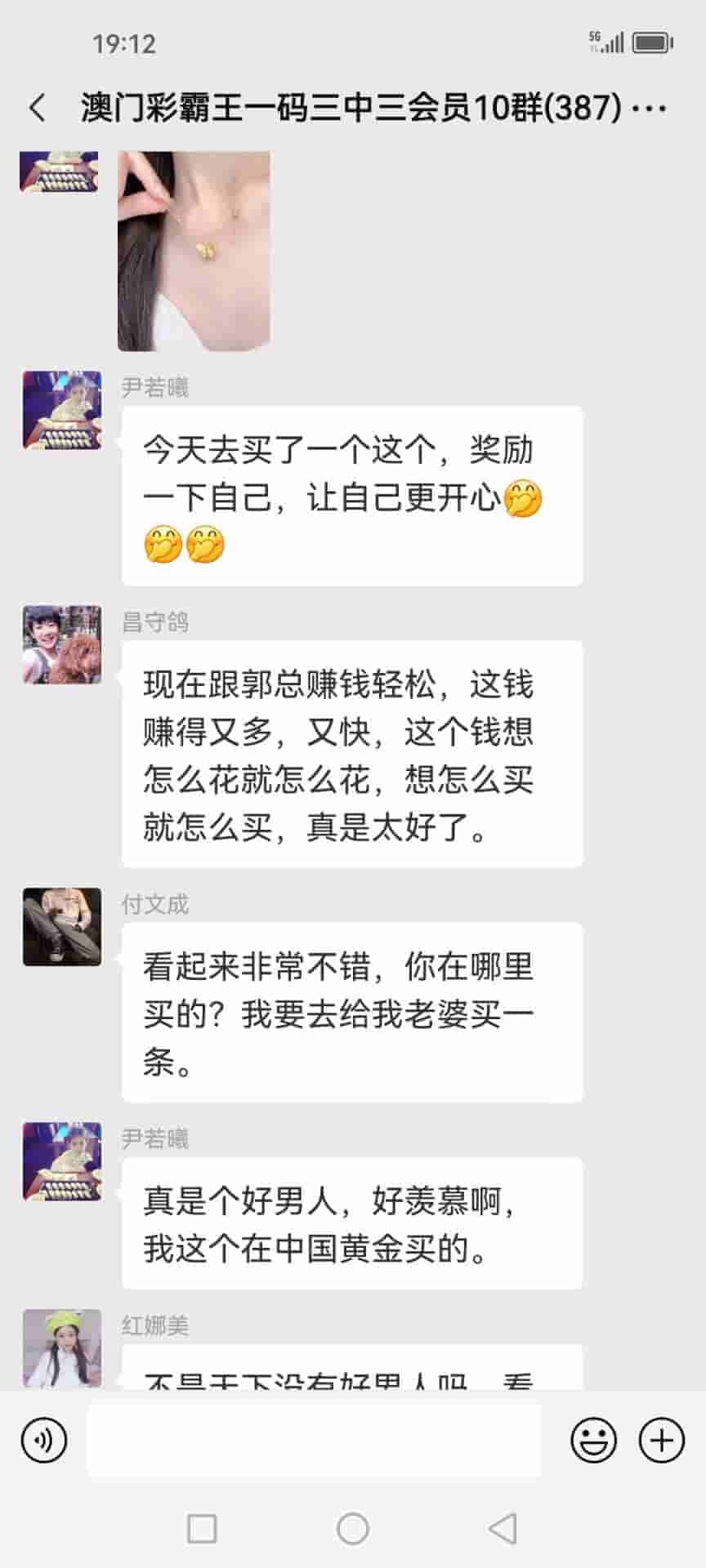Viewport: 706px width, 1568px height.
Task: Open the emoji sticker panel
Action: [x=593, y=1440]
